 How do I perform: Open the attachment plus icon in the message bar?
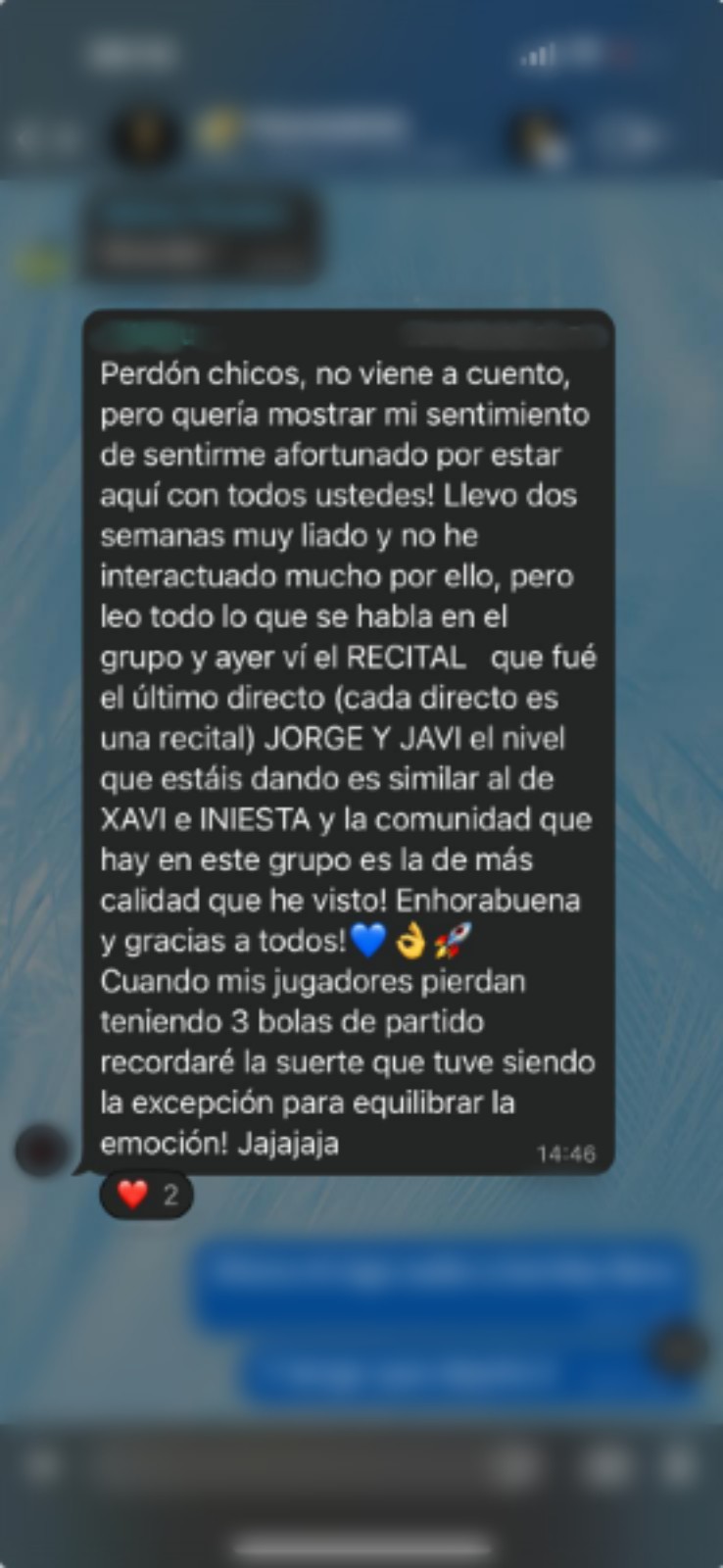(x=41, y=1465)
